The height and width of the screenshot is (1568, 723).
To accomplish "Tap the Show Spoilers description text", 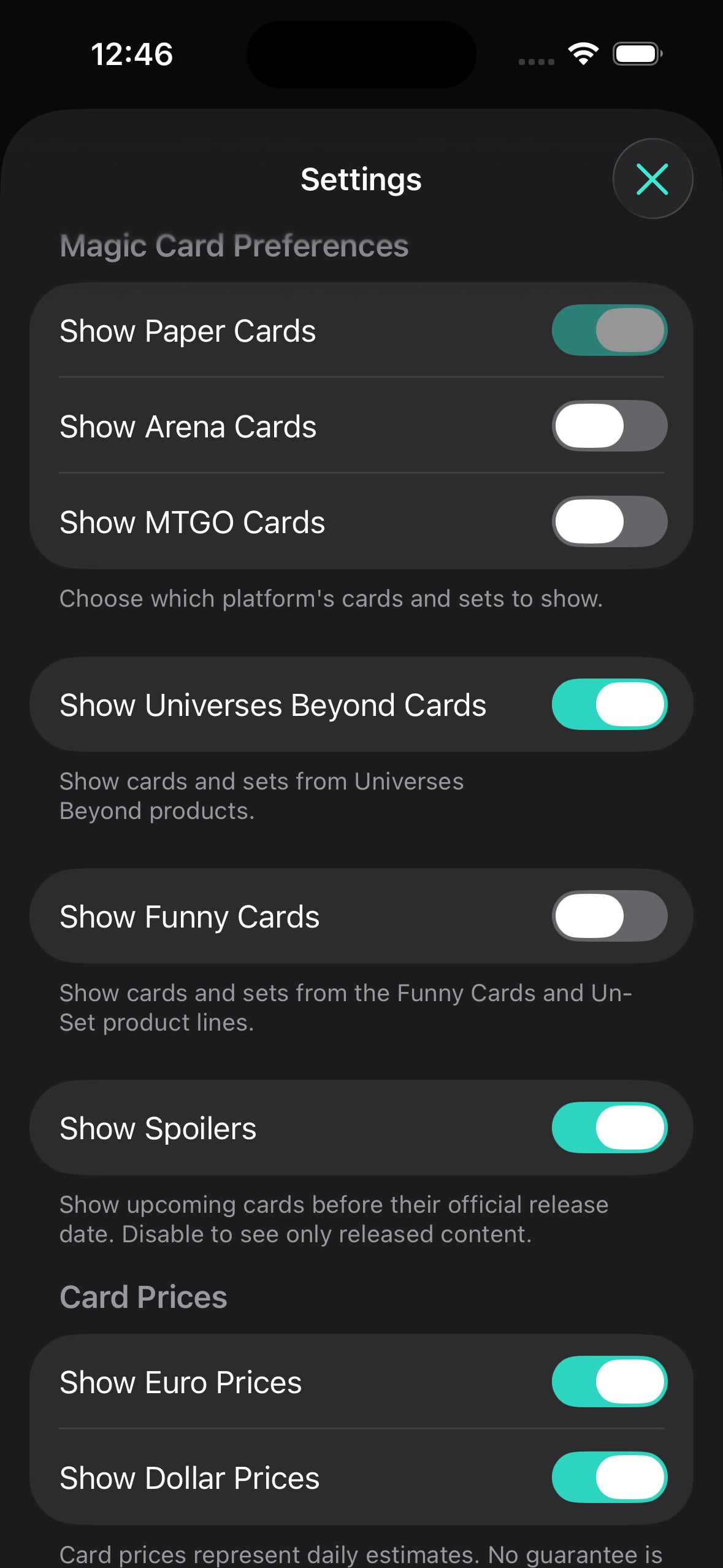I will pos(334,1218).
